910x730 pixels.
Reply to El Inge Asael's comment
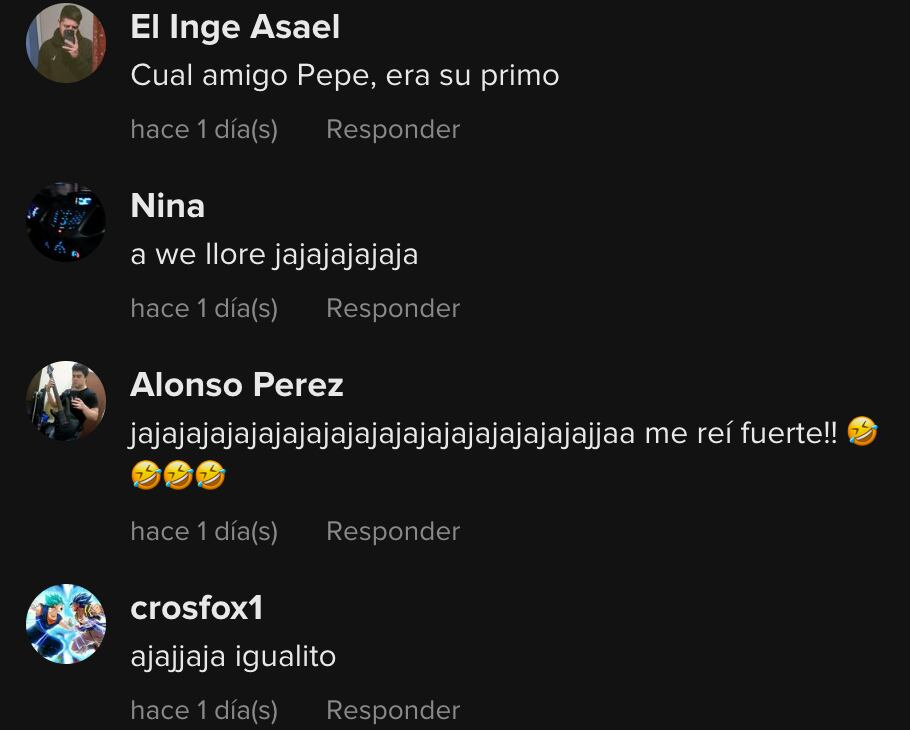click(392, 130)
